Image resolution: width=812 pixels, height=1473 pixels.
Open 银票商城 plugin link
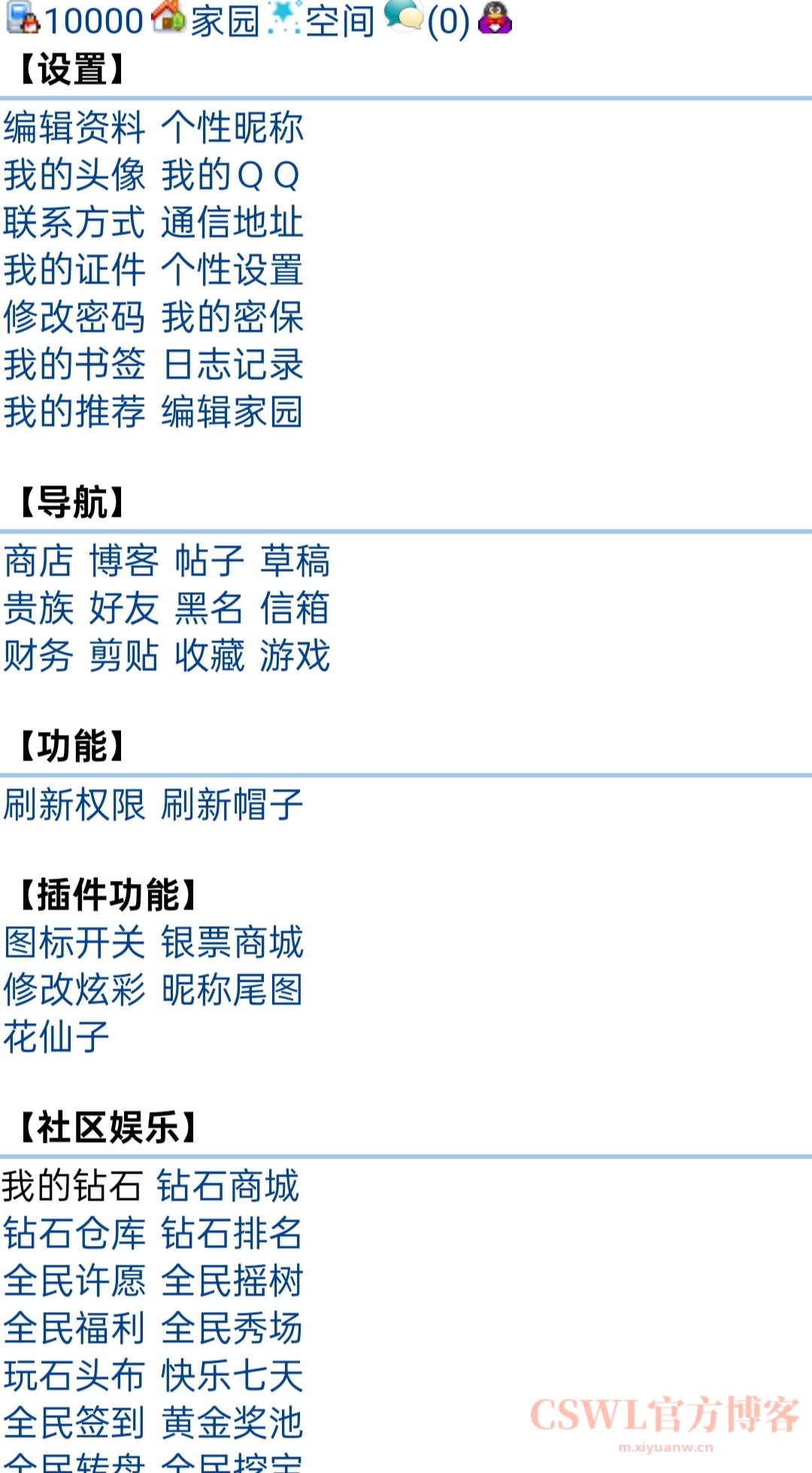coord(232,942)
